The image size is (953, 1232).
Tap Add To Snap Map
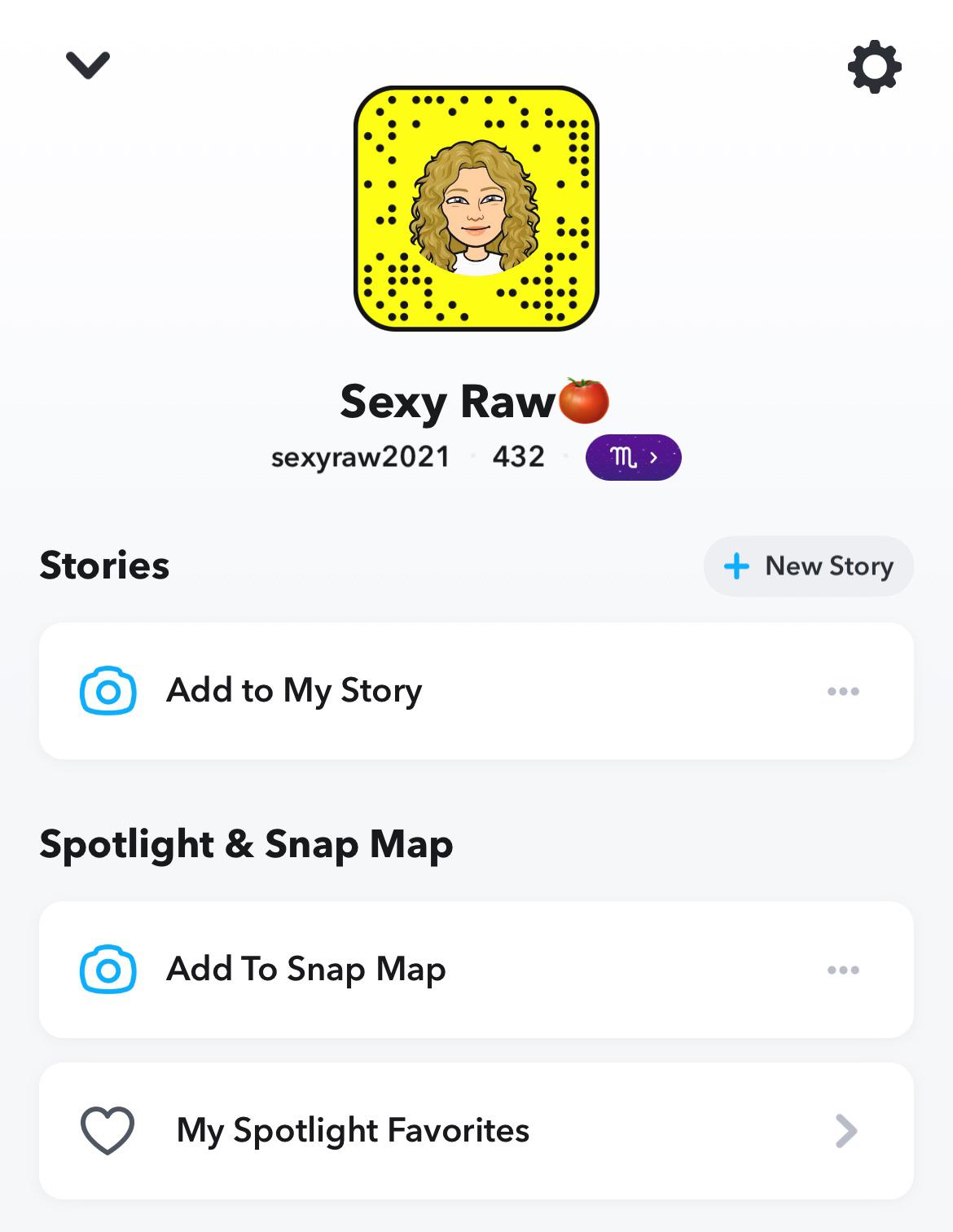pos(305,970)
